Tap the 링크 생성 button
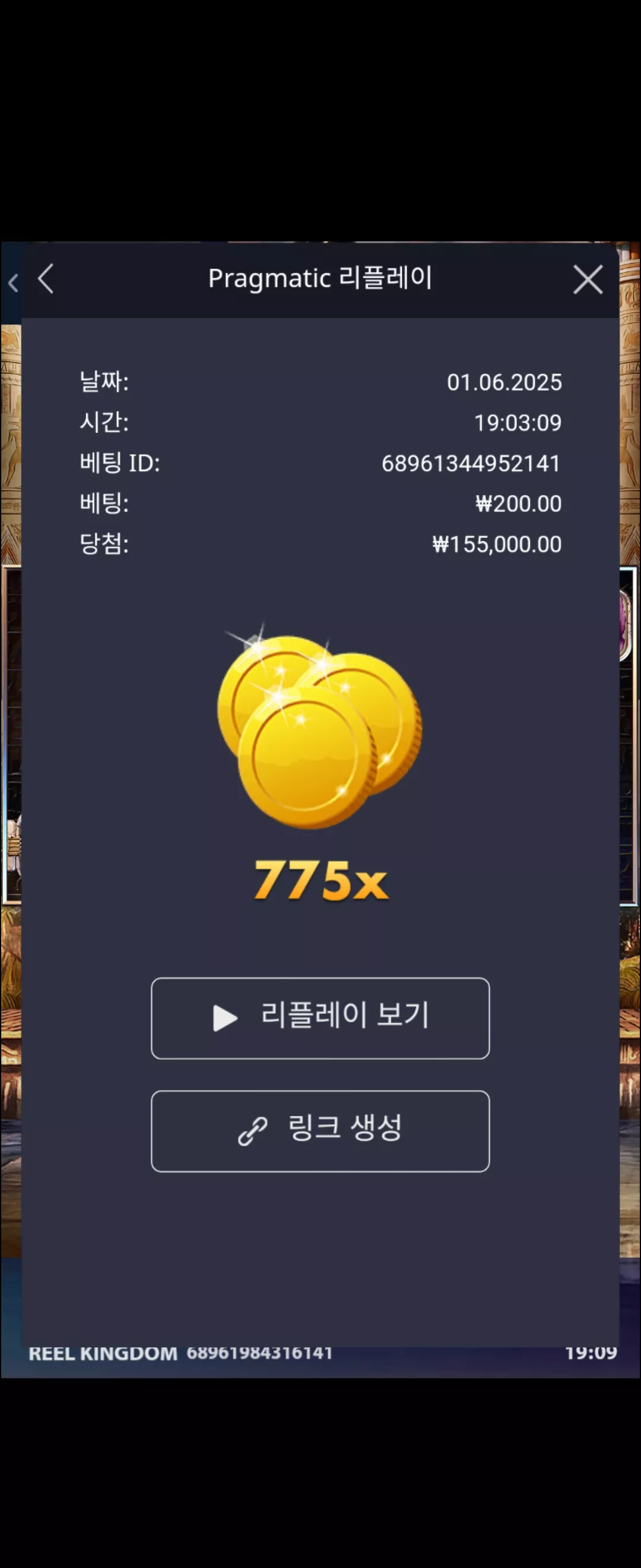 click(x=320, y=1131)
